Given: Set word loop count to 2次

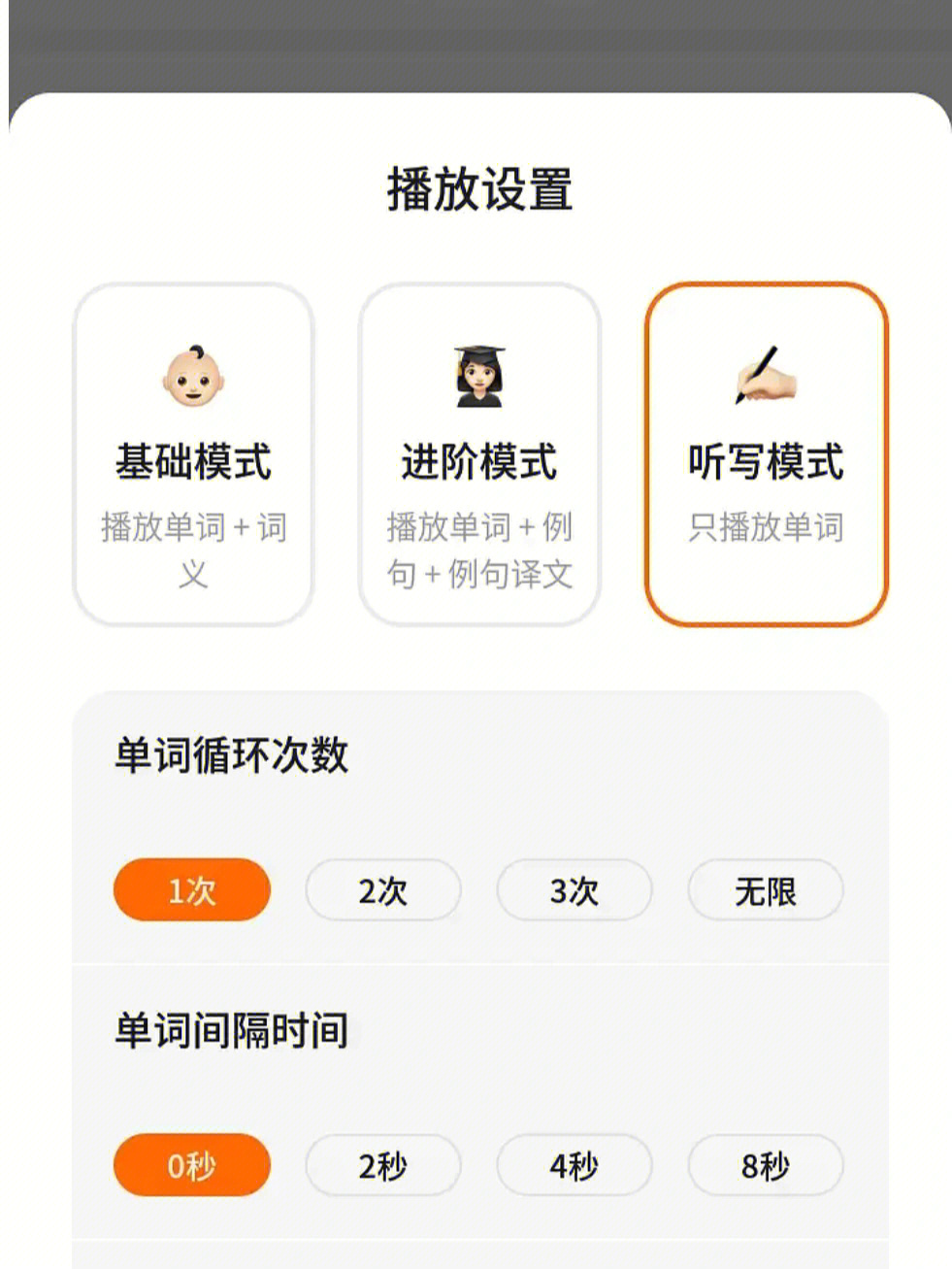Looking at the screenshot, I should coord(383,889).
